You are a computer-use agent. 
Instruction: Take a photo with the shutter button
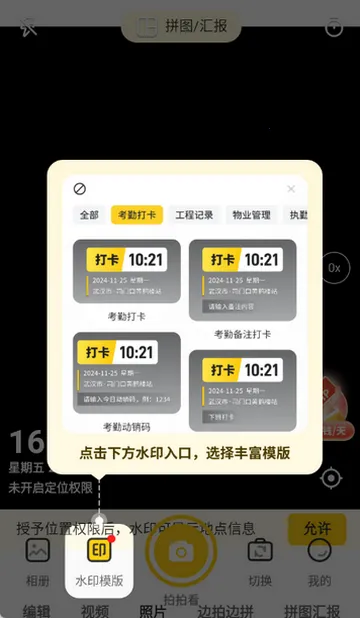point(181,551)
